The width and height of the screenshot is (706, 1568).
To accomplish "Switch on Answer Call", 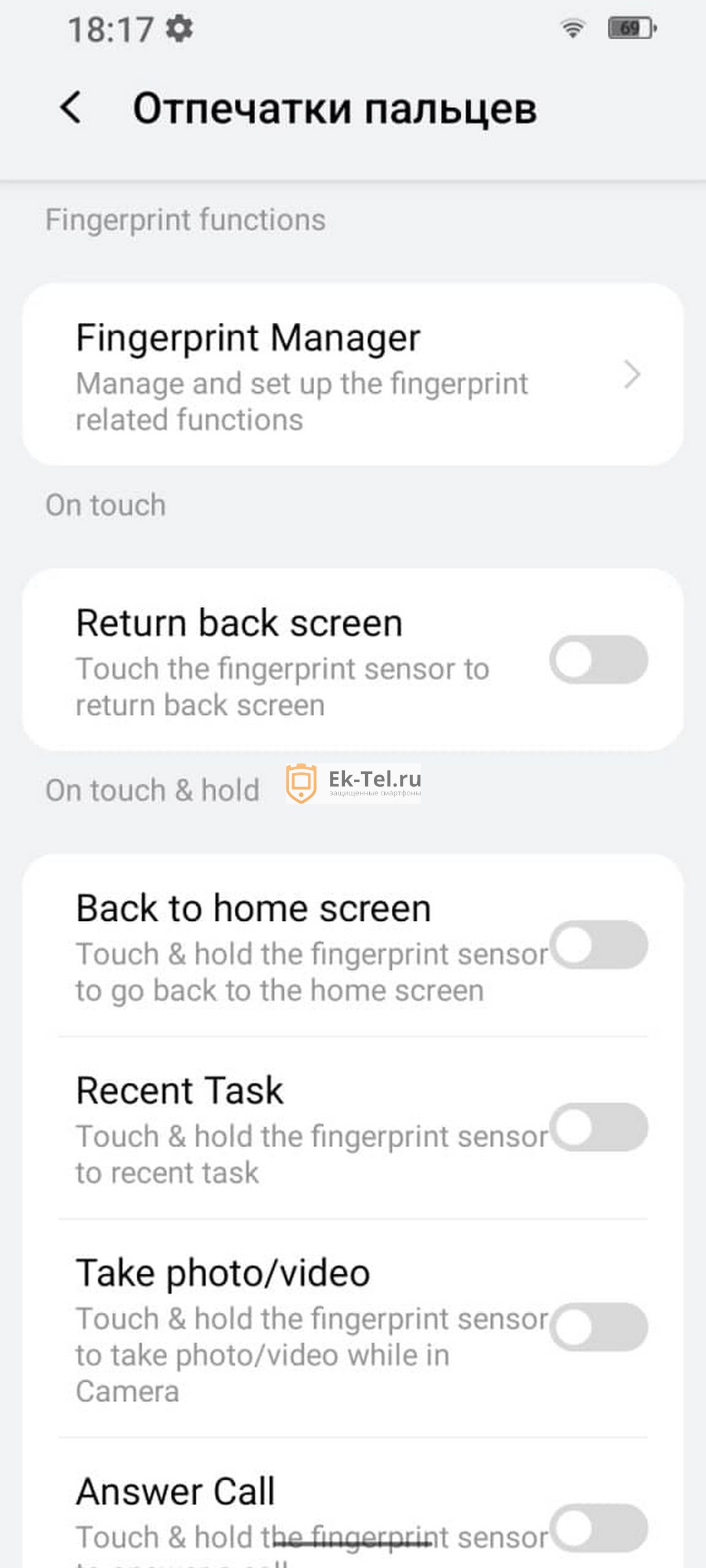I will [x=598, y=1527].
